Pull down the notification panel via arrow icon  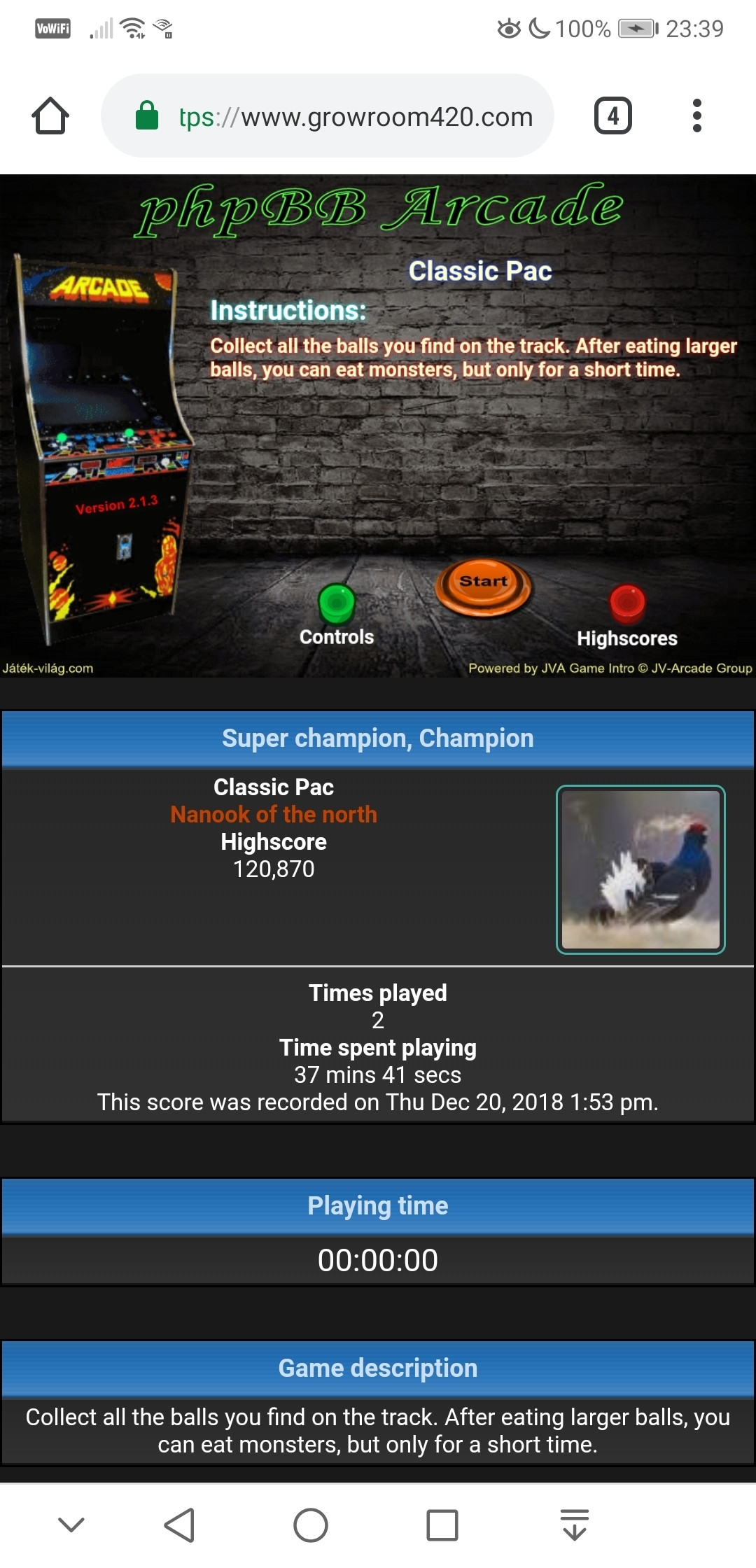coord(575,1525)
